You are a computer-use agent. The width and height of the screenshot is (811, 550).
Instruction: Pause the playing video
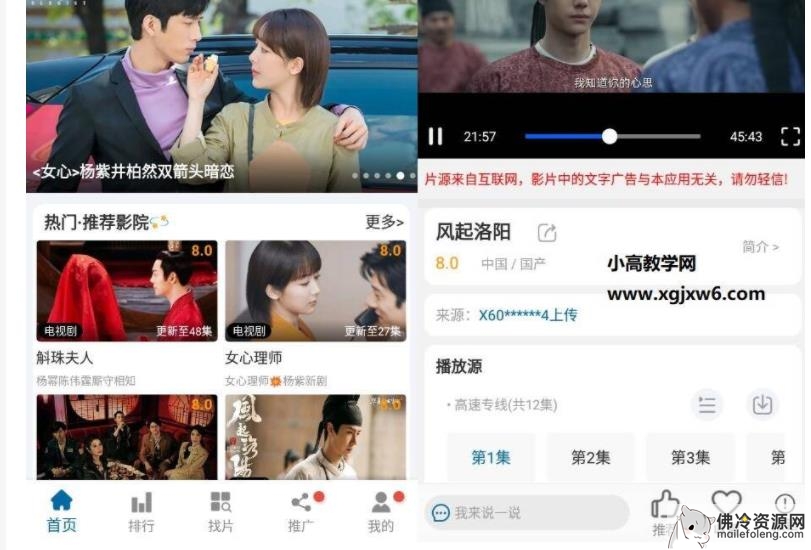[x=435, y=136]
